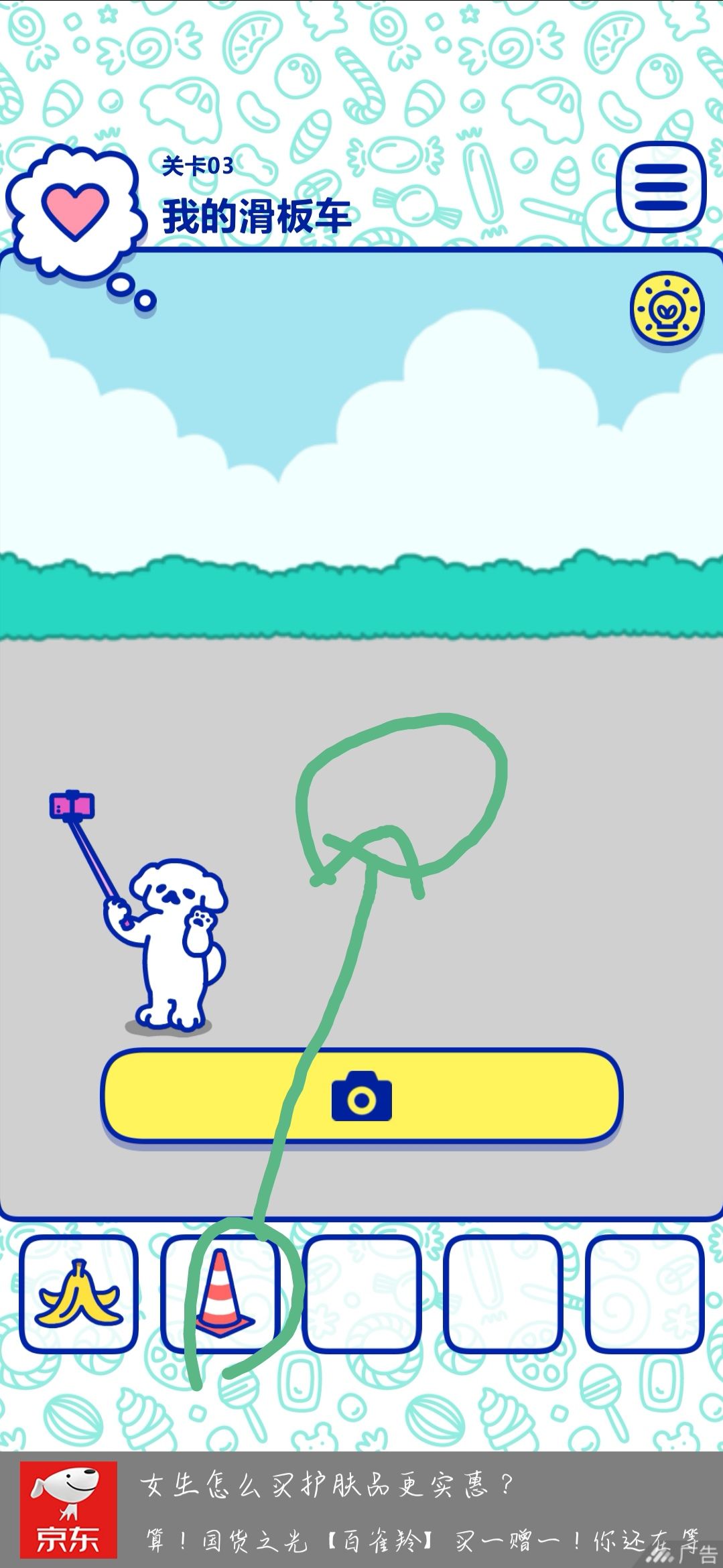The height and width of the screenshot is (1568, 723).
Task: Tap the small bubbles under the thought cloud
Action: [x=134, y=293]
